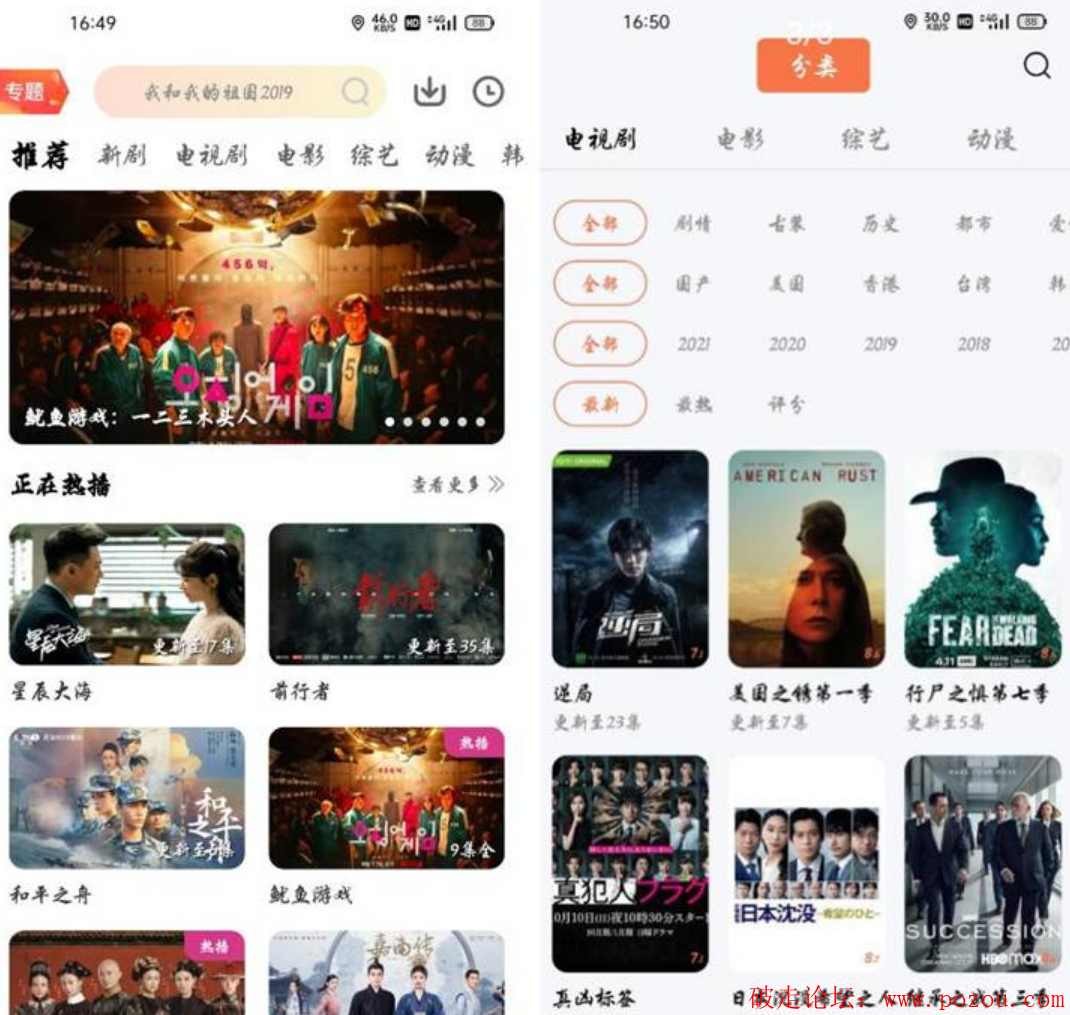Open the 逆局 poster
The height and width of the screenshot is (1015, 1070).
pyautogui.click(x=630, y=558)
